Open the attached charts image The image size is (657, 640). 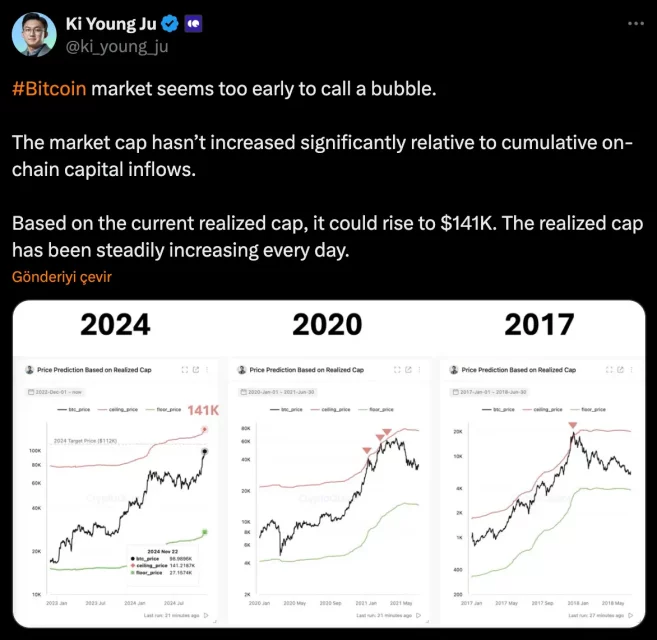click(x=327, y=463)
